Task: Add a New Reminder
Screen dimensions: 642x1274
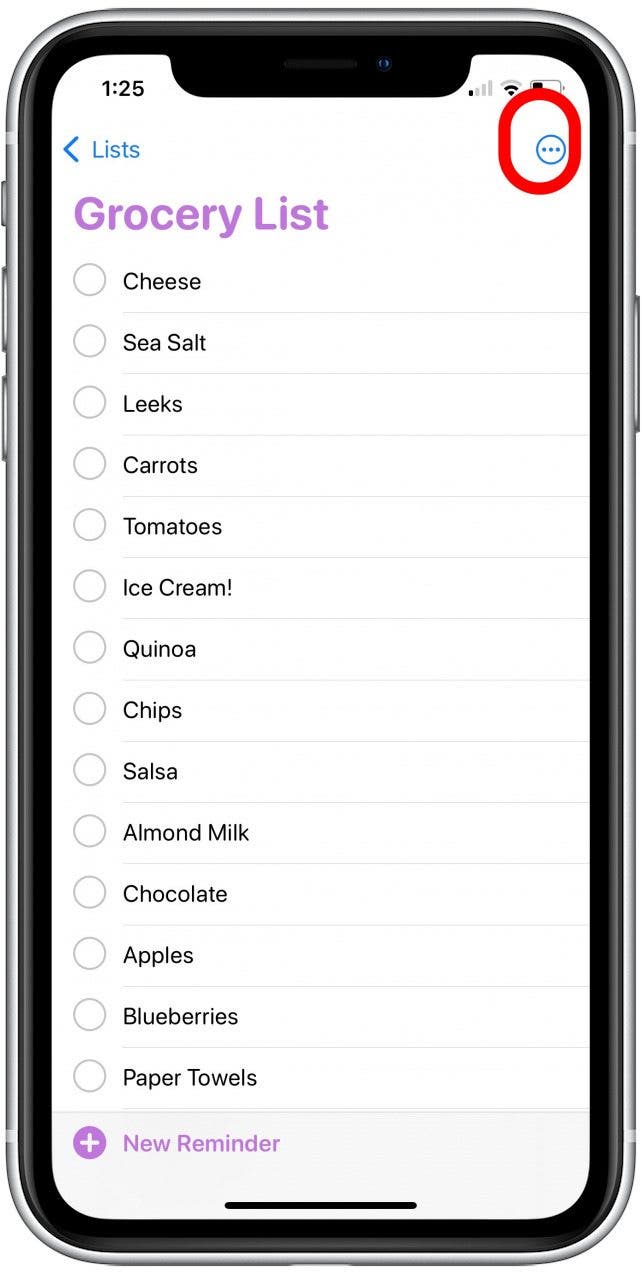Action: [x=177, y=1143]
